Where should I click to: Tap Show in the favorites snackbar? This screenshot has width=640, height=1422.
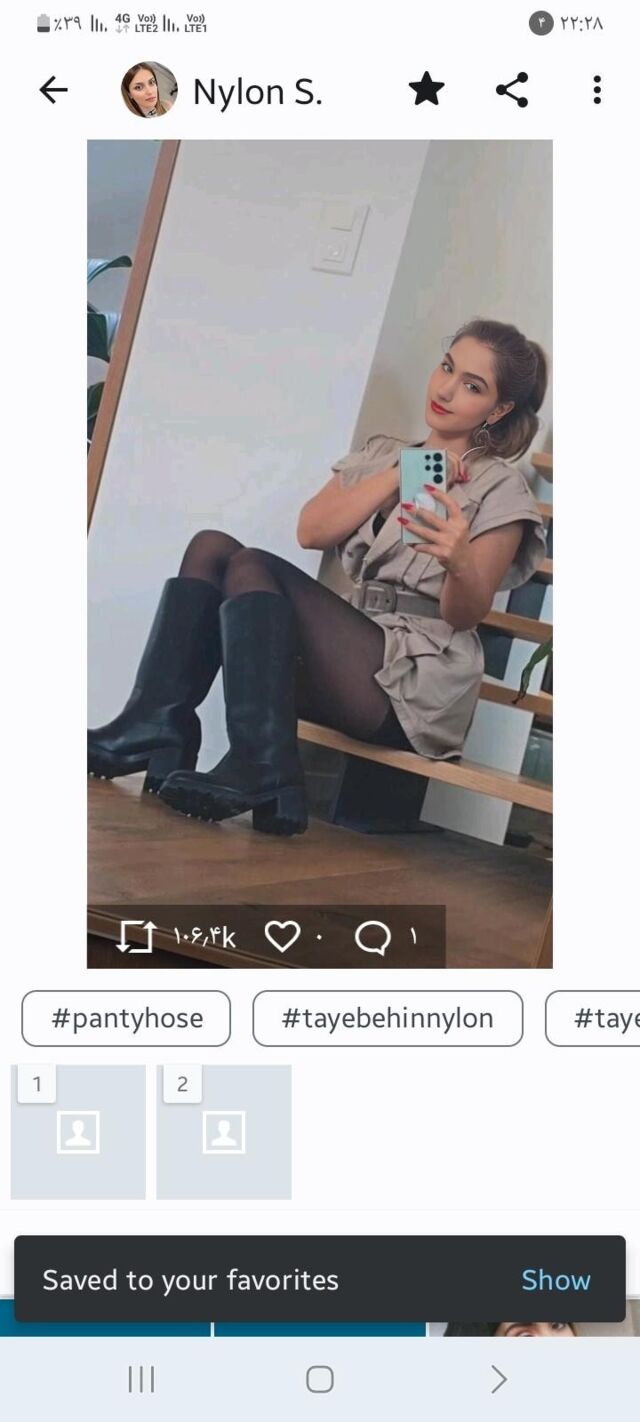(555, 1280)
